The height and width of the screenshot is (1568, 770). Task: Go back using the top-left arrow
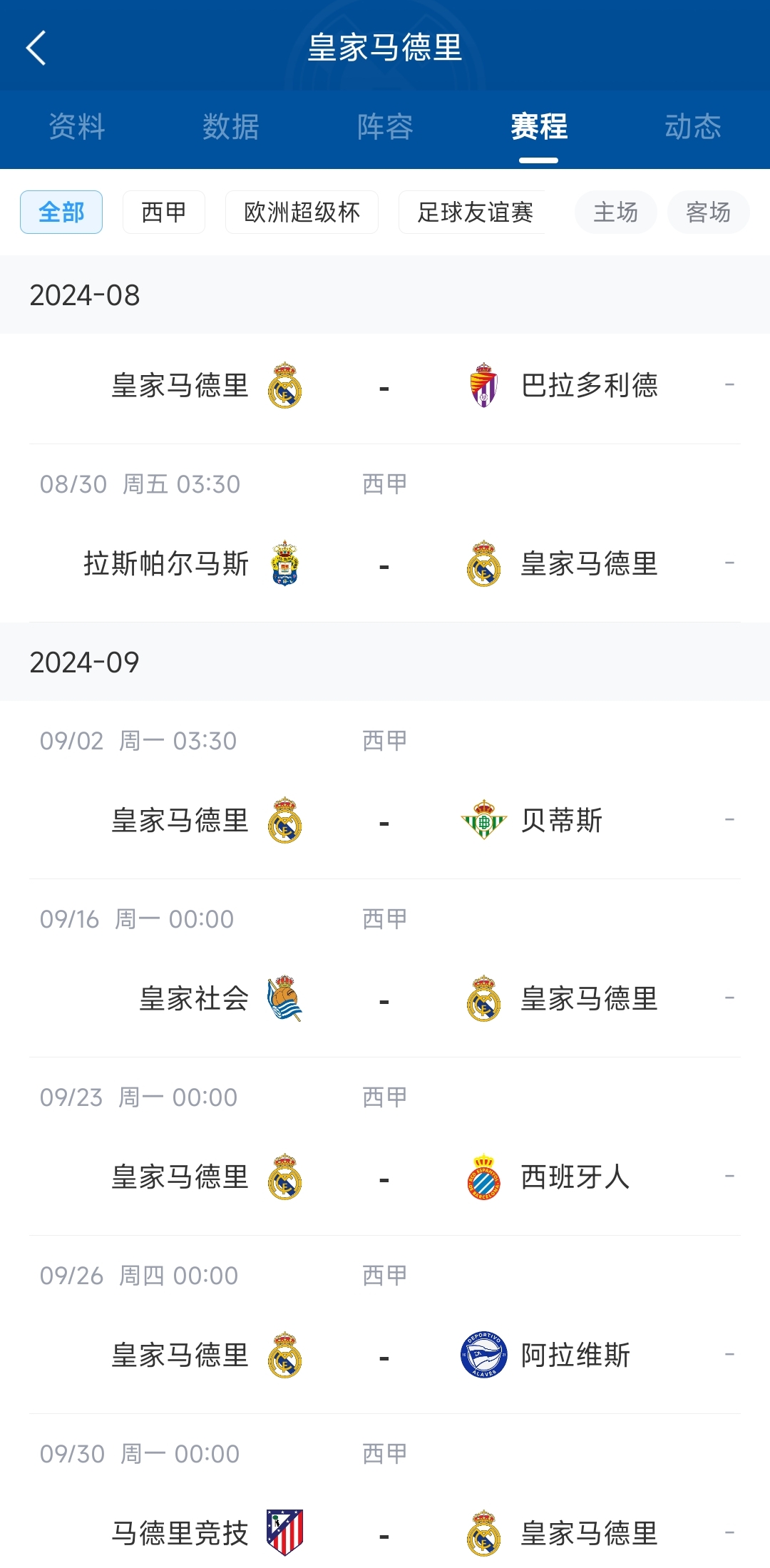[36, 48]
